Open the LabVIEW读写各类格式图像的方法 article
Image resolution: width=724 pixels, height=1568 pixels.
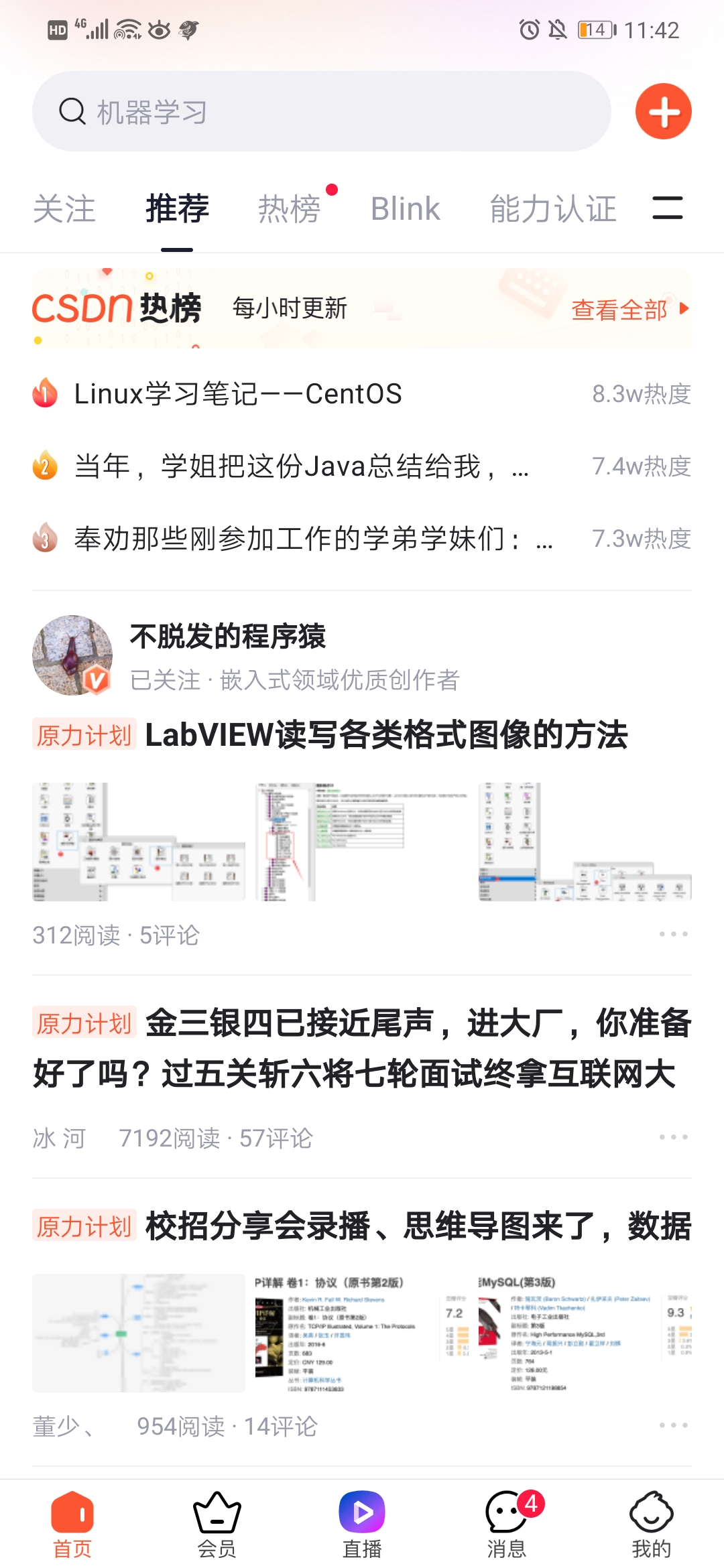[386, 735]
